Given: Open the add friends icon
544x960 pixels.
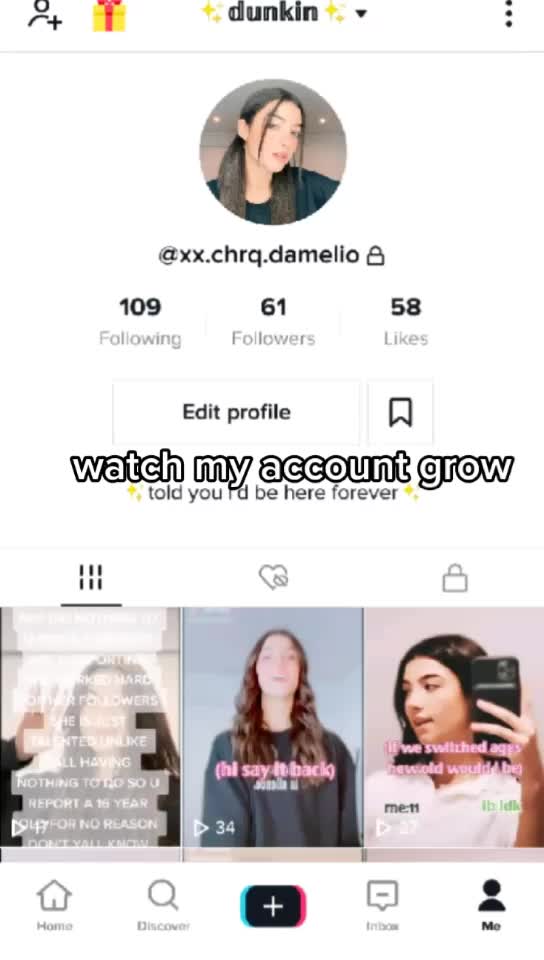Looking at the screenshot, I should tap(44, 13).
